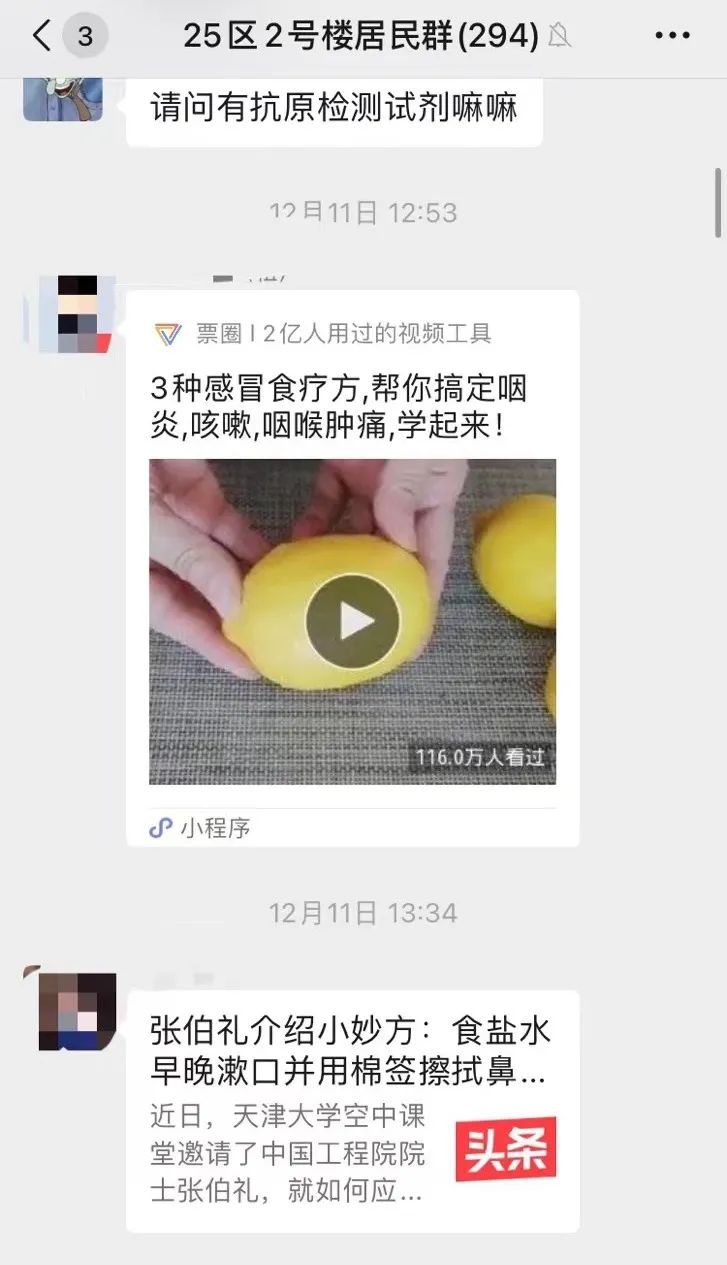
Task: Play the 3种感冒食疗方 video
Action: click(352, 621)
